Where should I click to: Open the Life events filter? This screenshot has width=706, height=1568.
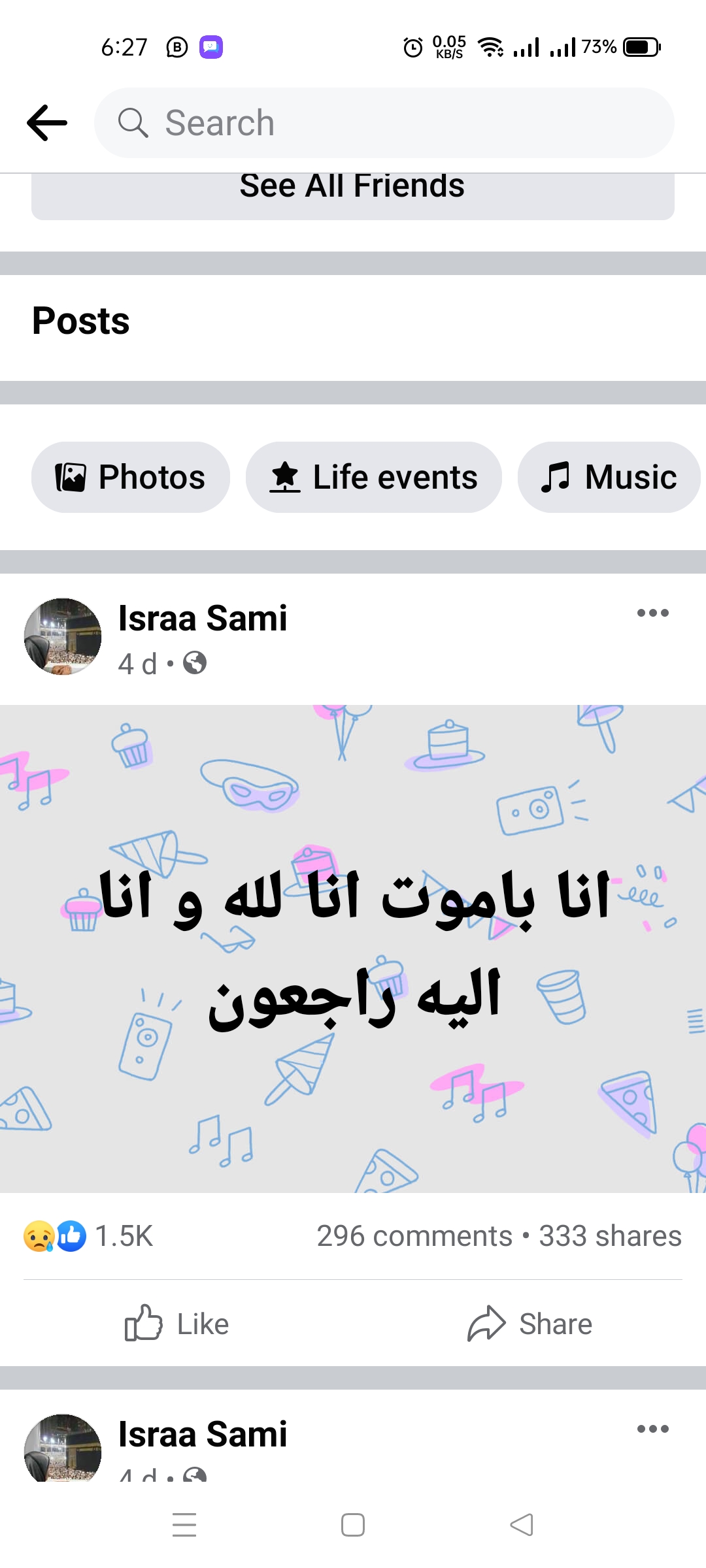point(373,477)
